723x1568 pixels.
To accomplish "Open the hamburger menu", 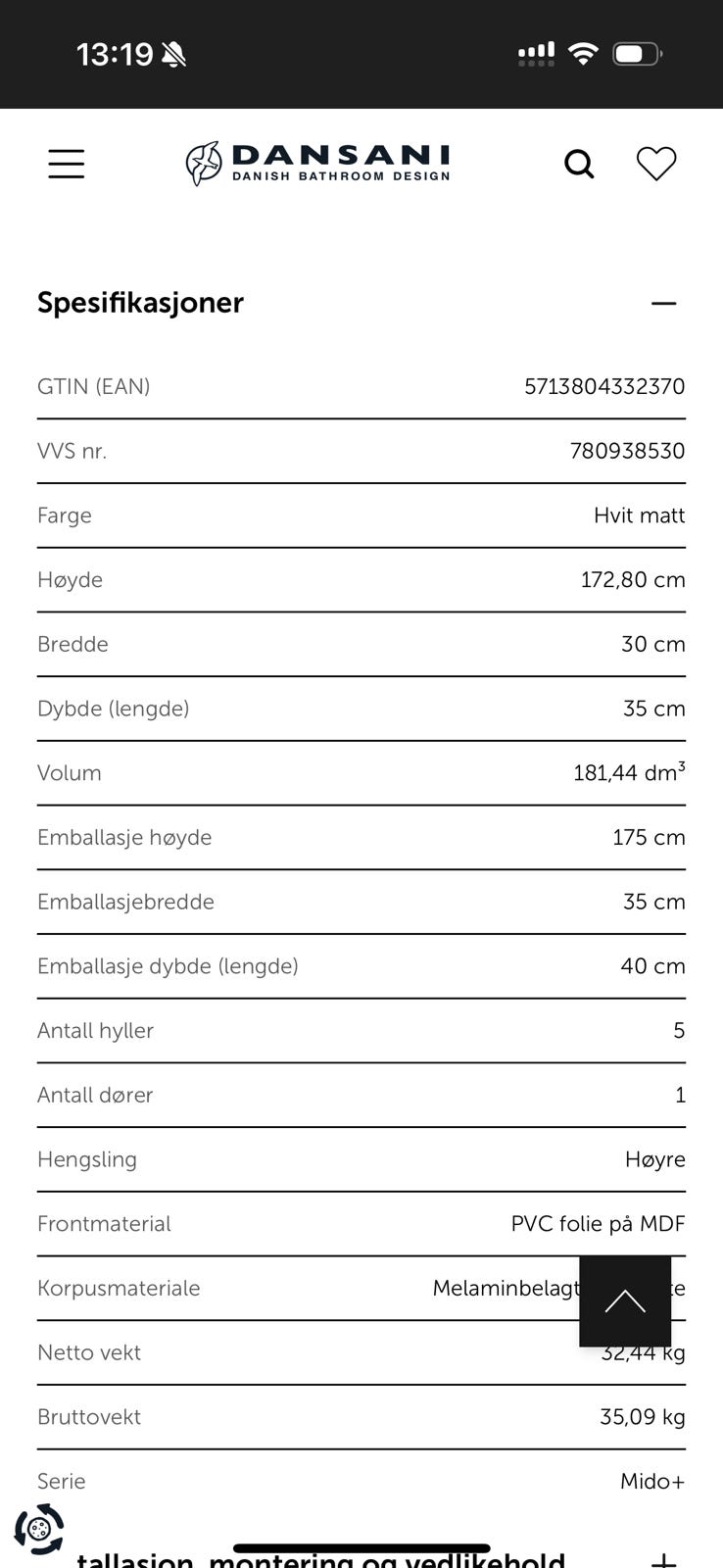I will point(67,164).
